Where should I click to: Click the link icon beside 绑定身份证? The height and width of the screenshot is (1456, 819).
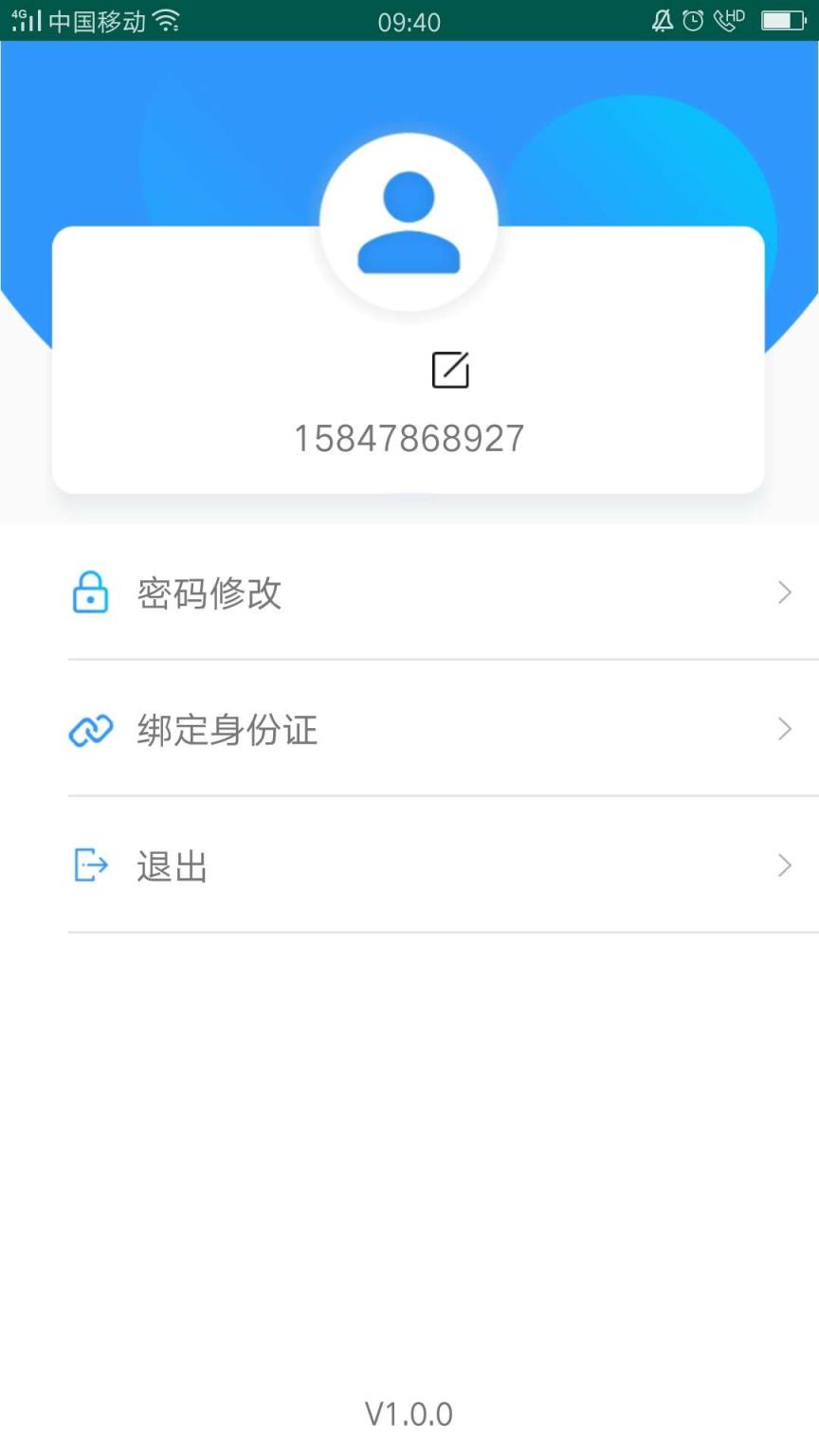point(90,729)
